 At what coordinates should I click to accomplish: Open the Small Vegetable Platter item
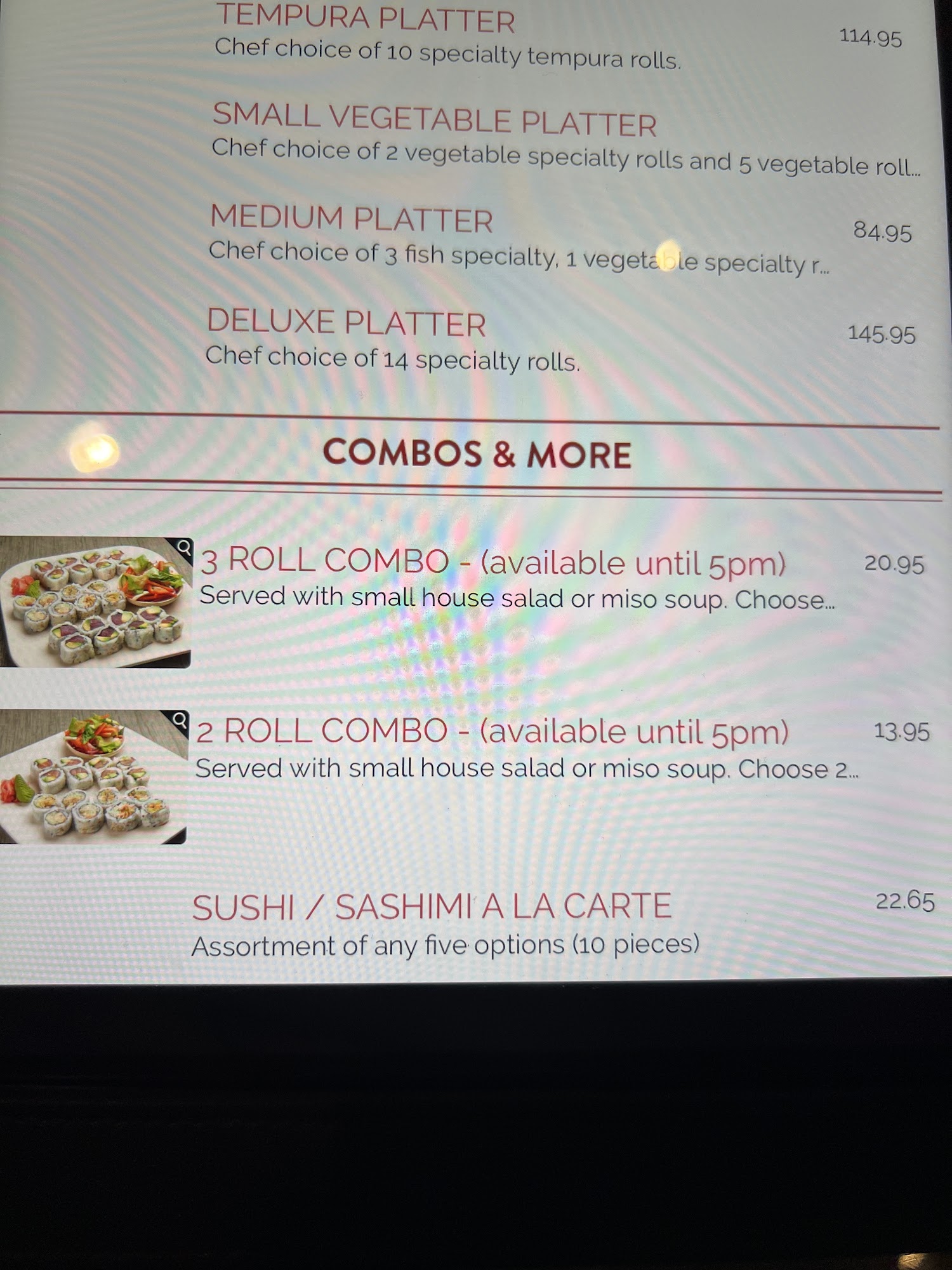434,120
